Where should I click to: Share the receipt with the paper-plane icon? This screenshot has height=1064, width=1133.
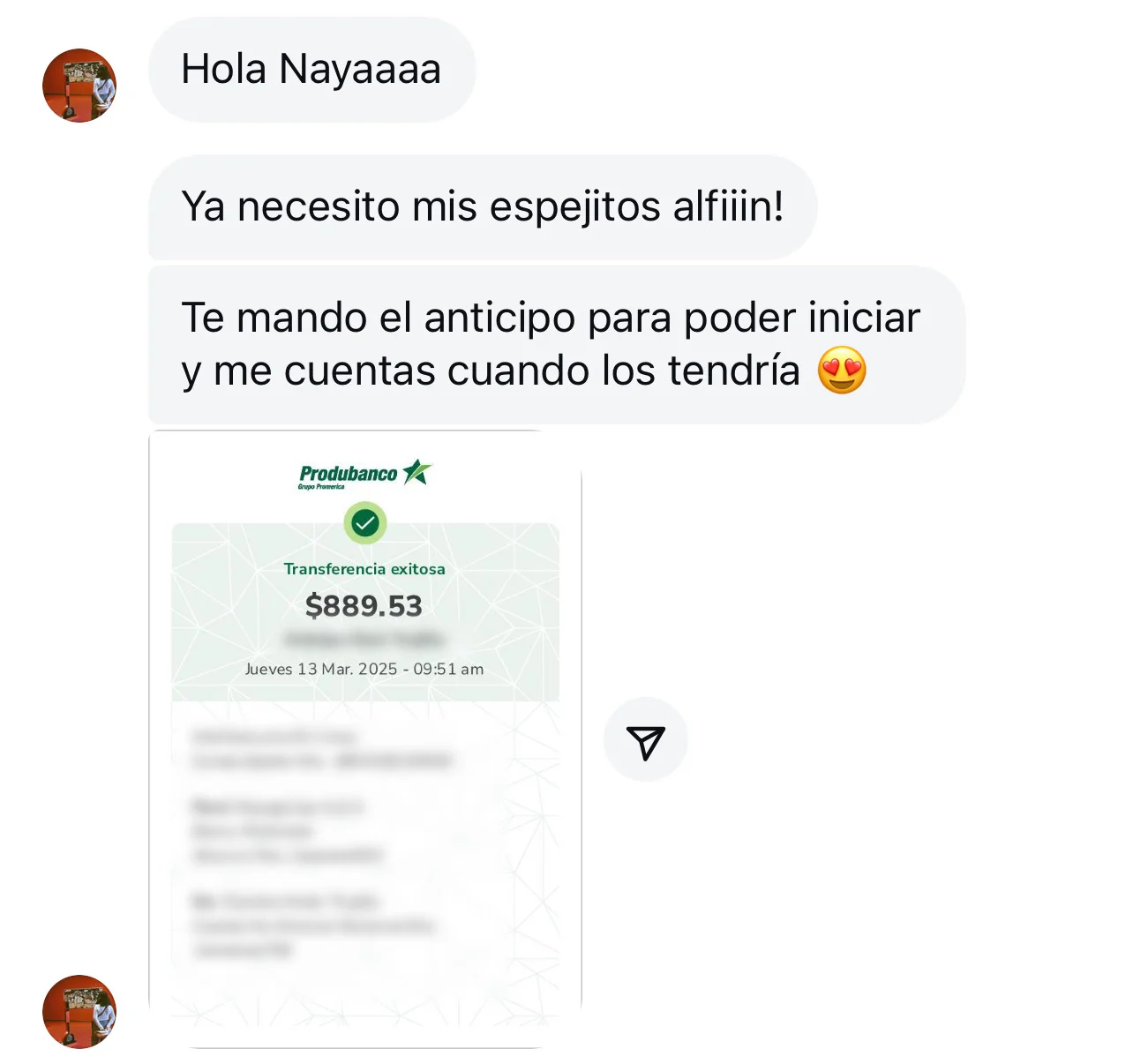click(645, 741)
